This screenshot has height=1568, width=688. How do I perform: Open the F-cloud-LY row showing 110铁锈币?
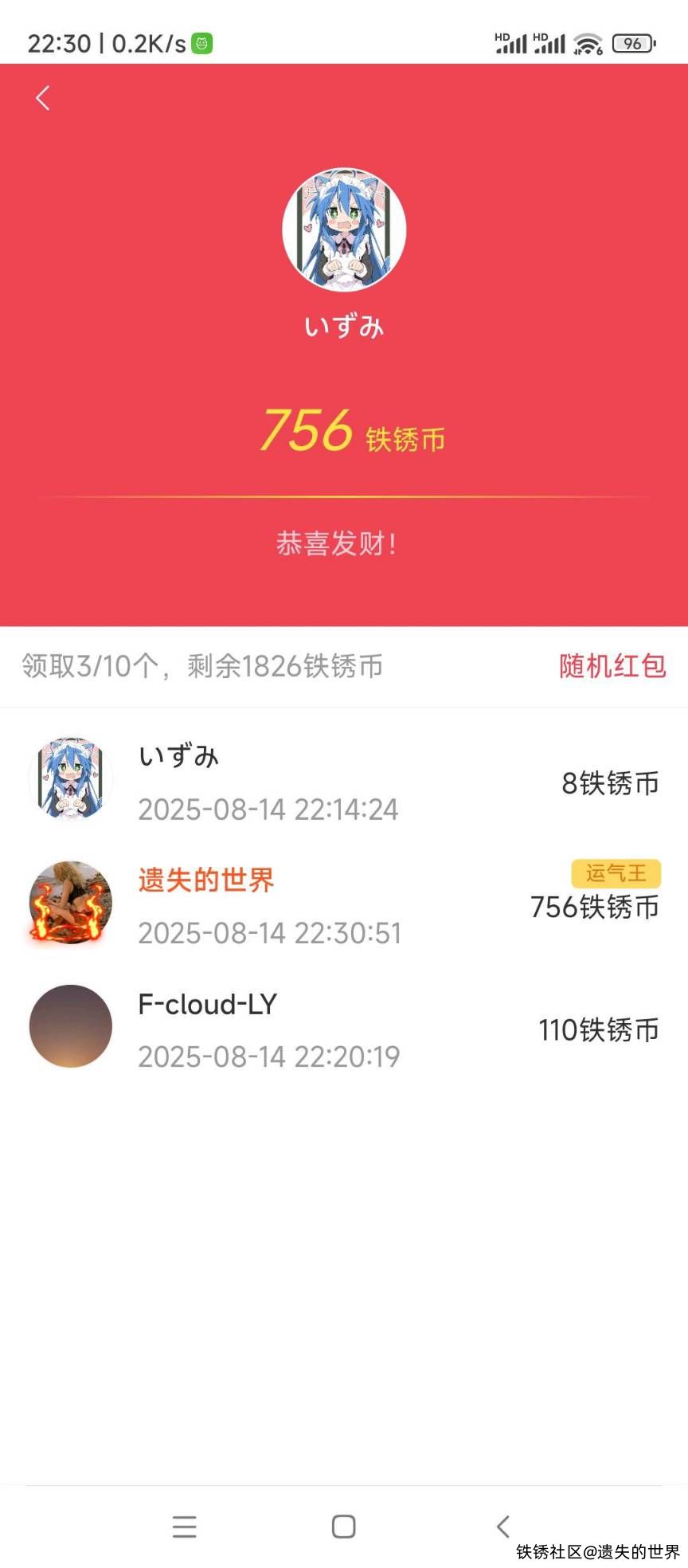[x=344, y=1028]
